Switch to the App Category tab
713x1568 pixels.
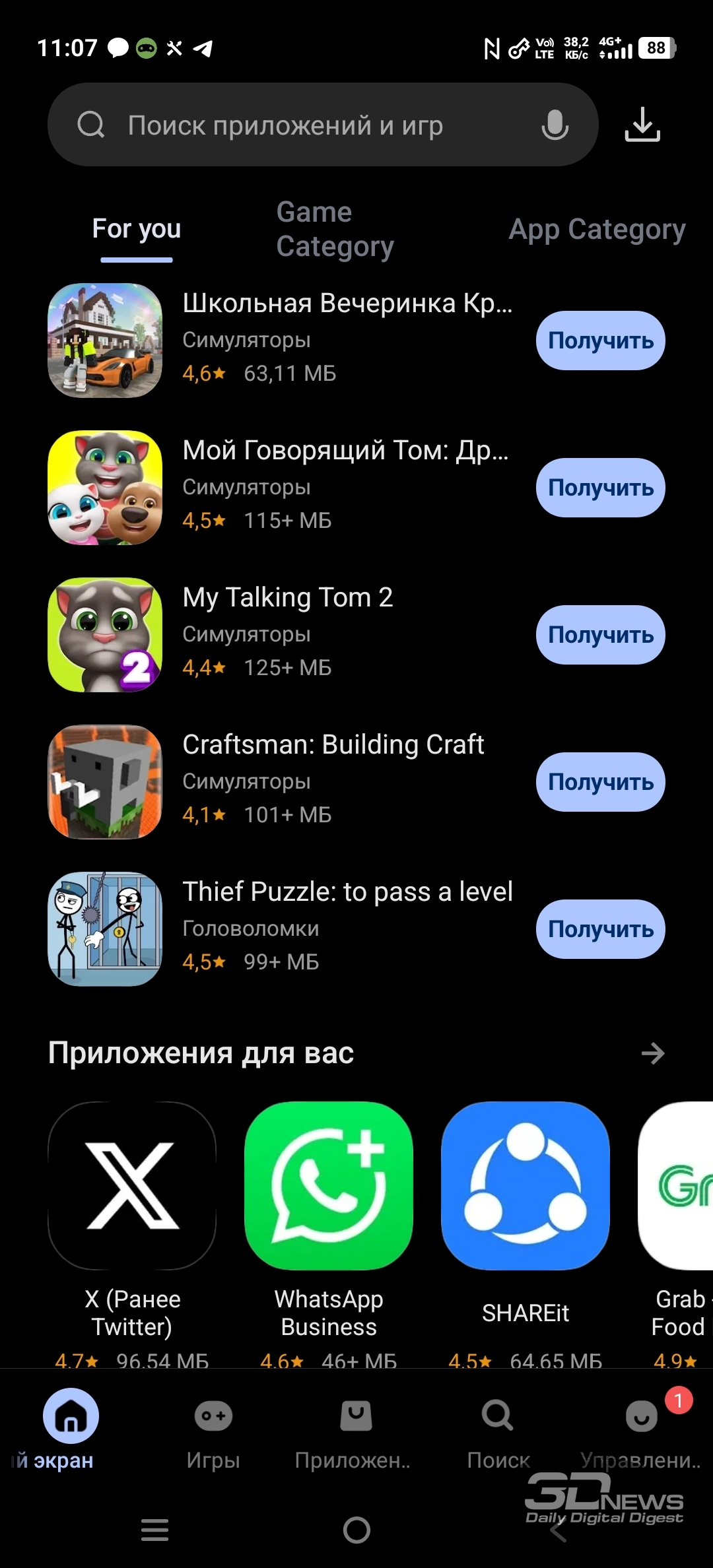pyautogui.click(x=597, y=229)
